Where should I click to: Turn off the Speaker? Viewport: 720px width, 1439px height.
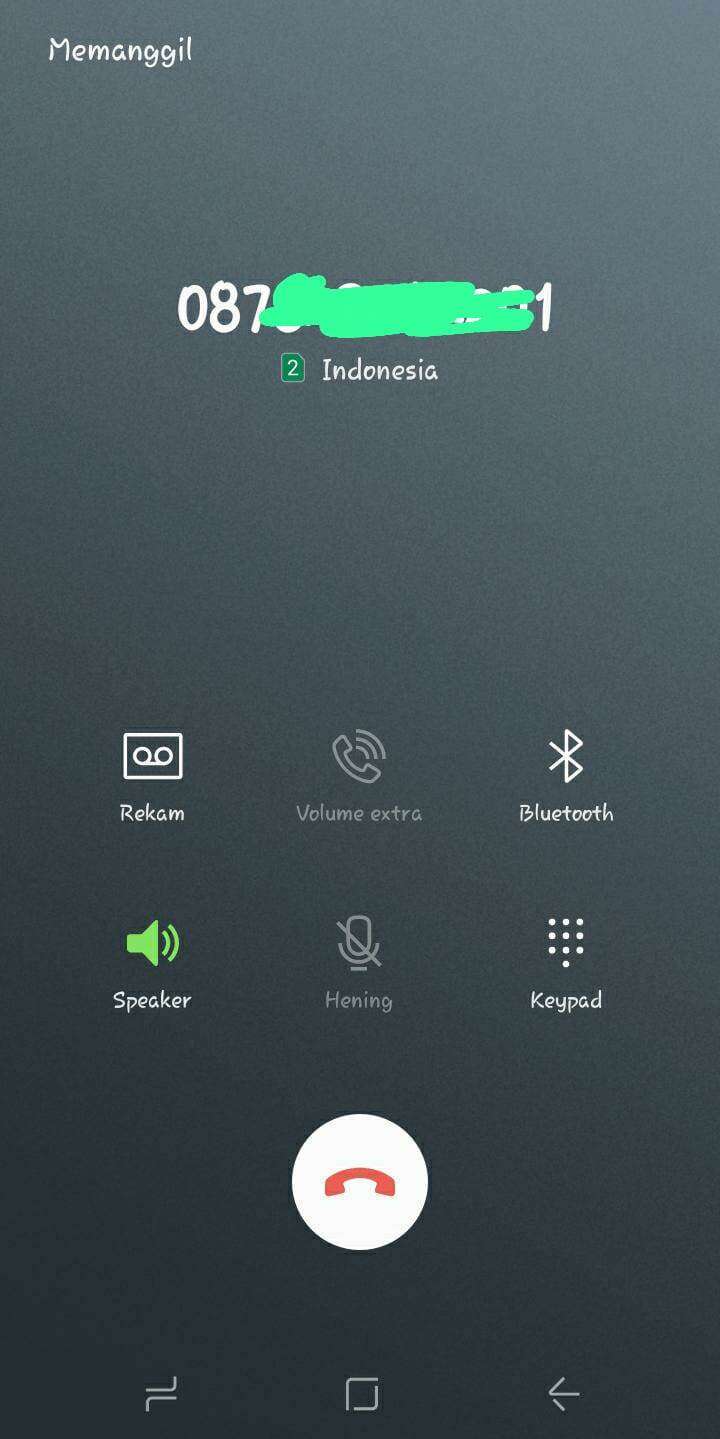[x=152, y=963]
